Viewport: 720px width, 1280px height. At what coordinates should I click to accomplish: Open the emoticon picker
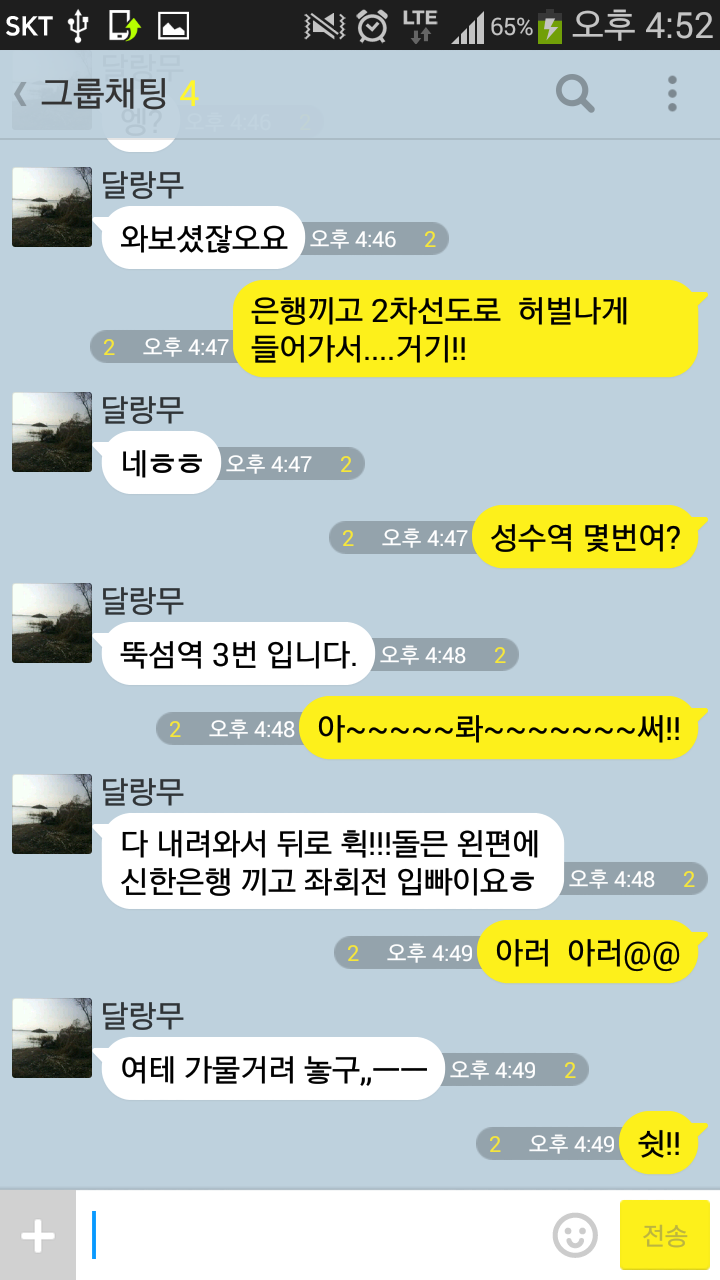(575, 1236)
